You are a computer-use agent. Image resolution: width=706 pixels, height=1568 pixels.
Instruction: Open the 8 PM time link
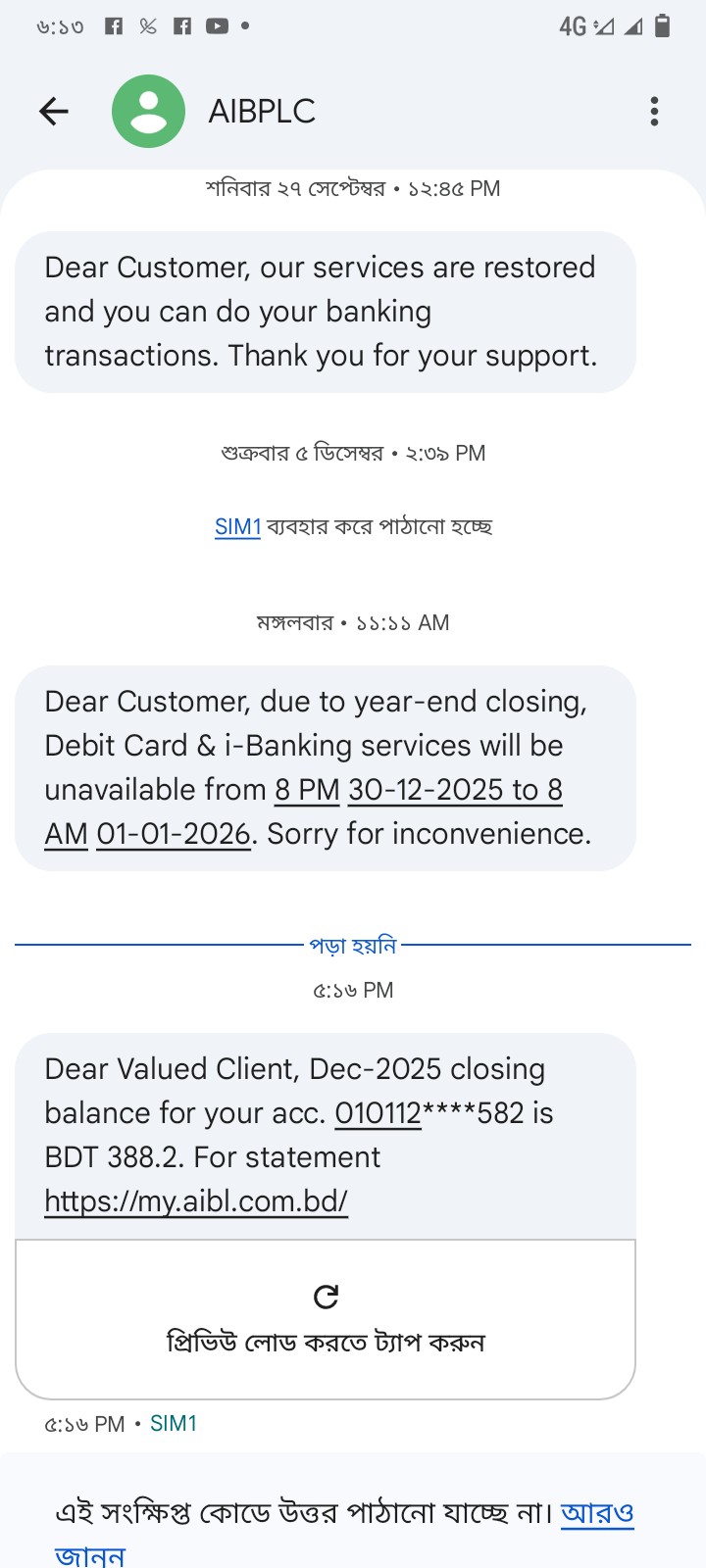(x=307, y=790)
